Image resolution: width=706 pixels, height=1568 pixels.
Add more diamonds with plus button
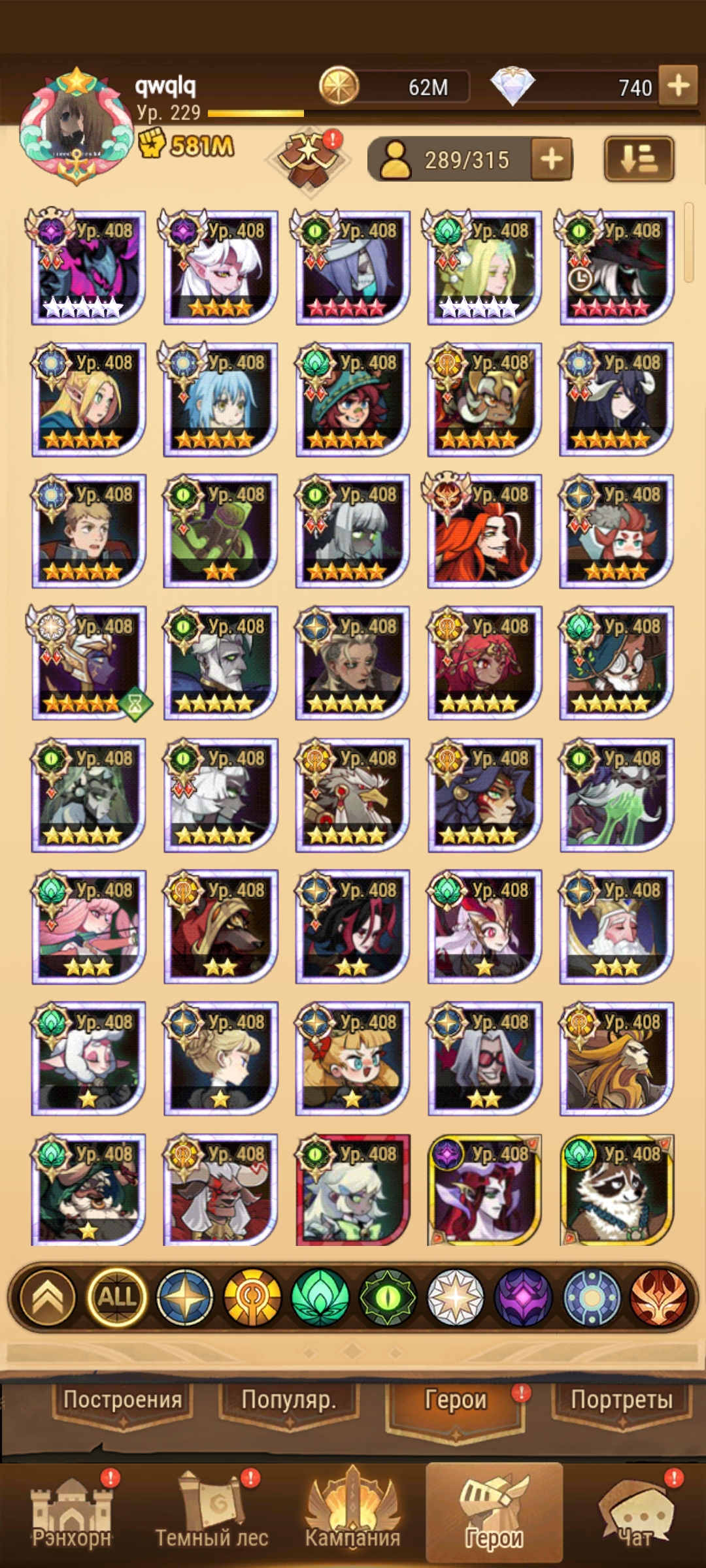tap(678, 86)
